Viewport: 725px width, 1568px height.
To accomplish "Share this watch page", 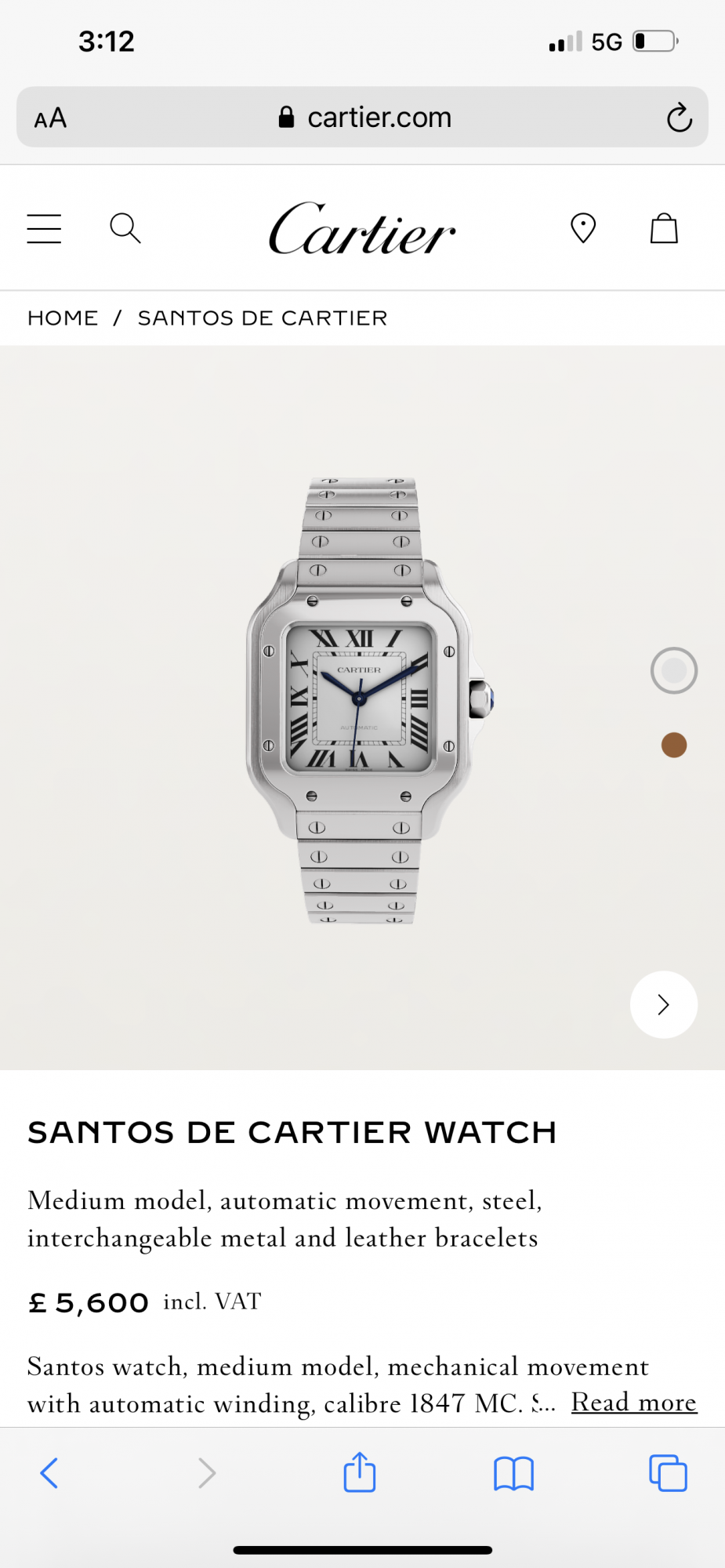I will (360, 1472).
